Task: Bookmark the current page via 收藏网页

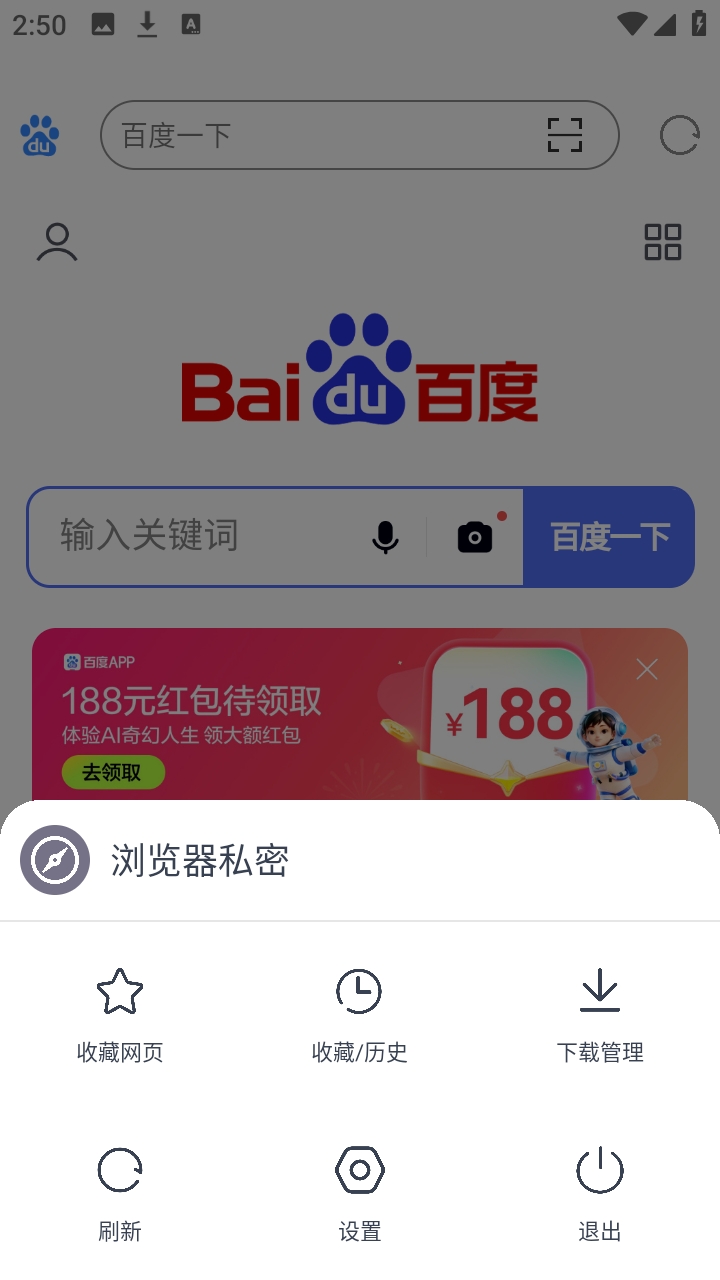Action: (120, 1013)
